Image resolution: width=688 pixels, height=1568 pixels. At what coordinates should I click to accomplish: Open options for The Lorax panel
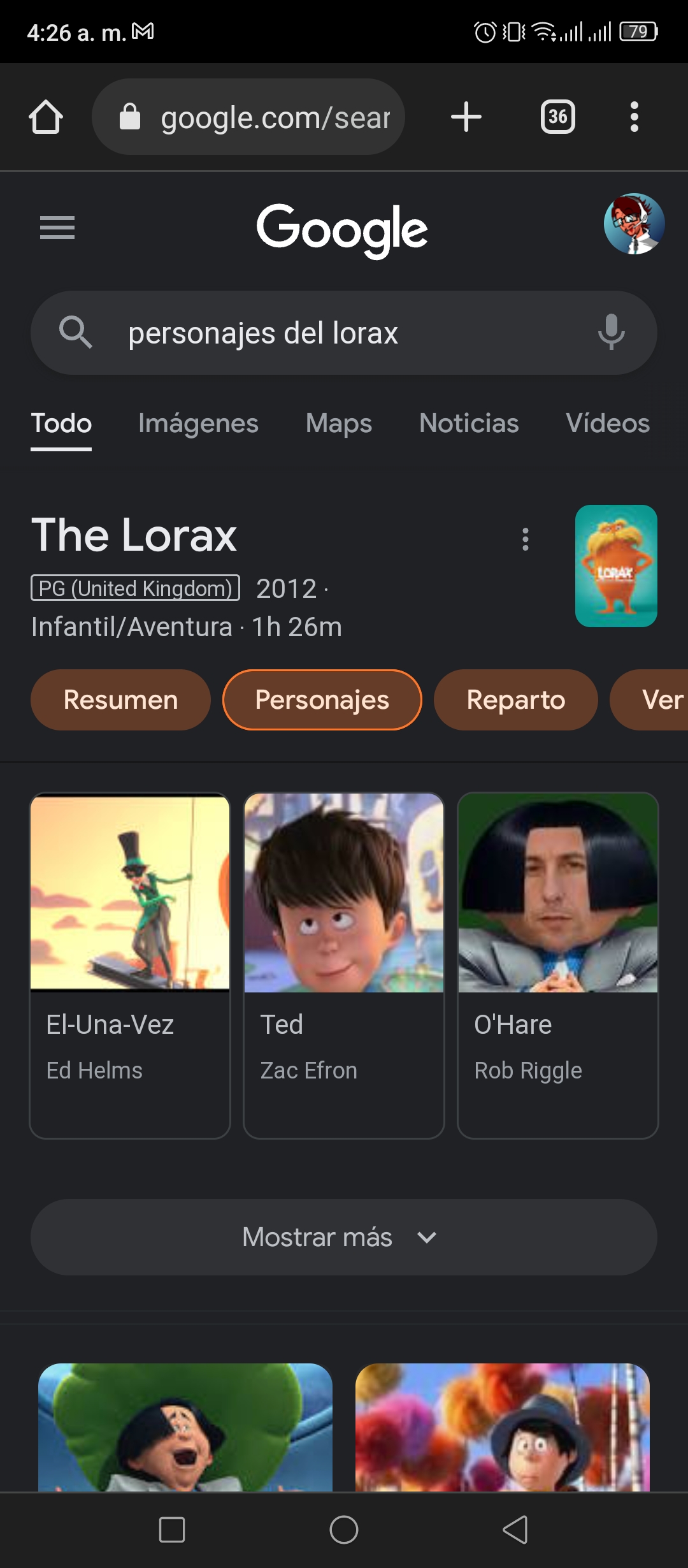[x=526, y=539]
